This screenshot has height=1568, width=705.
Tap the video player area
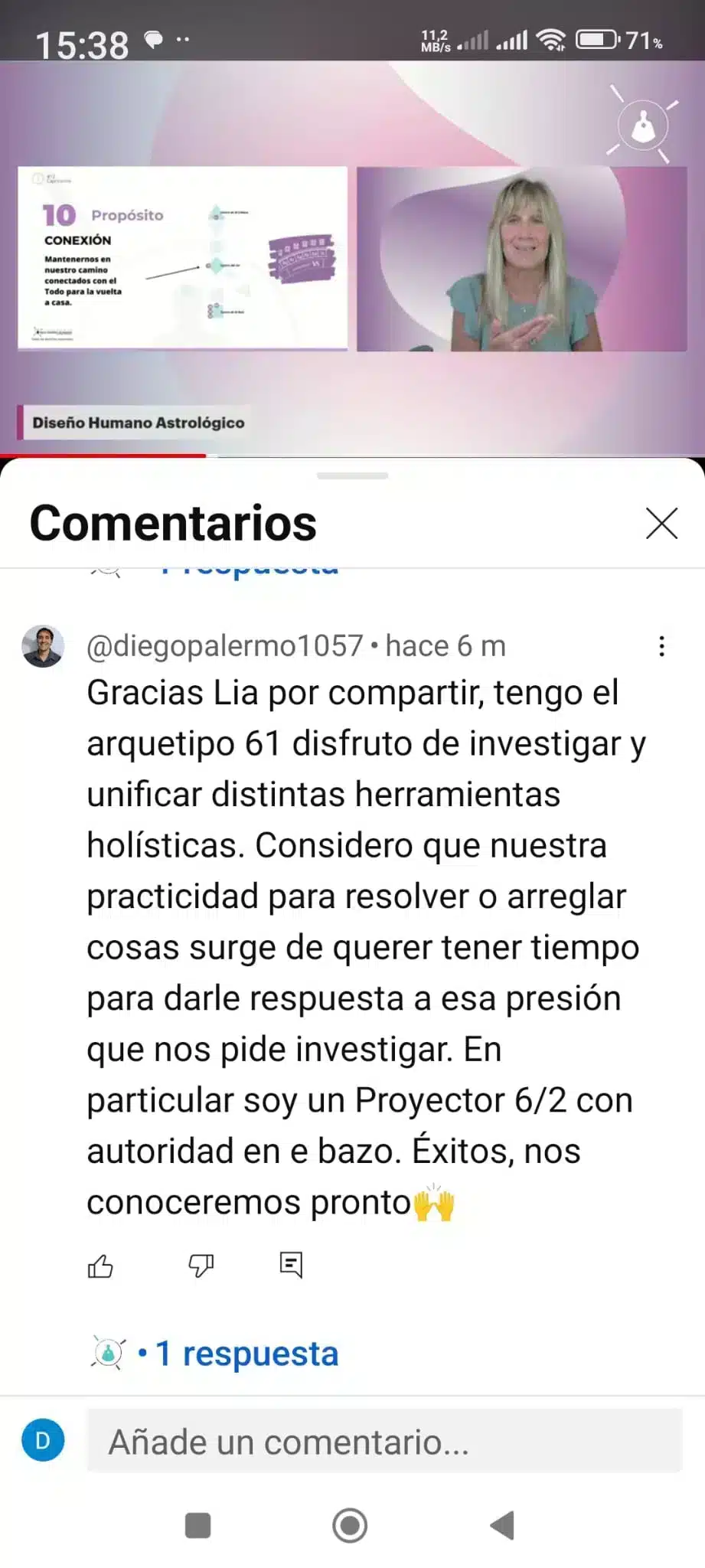352,260
